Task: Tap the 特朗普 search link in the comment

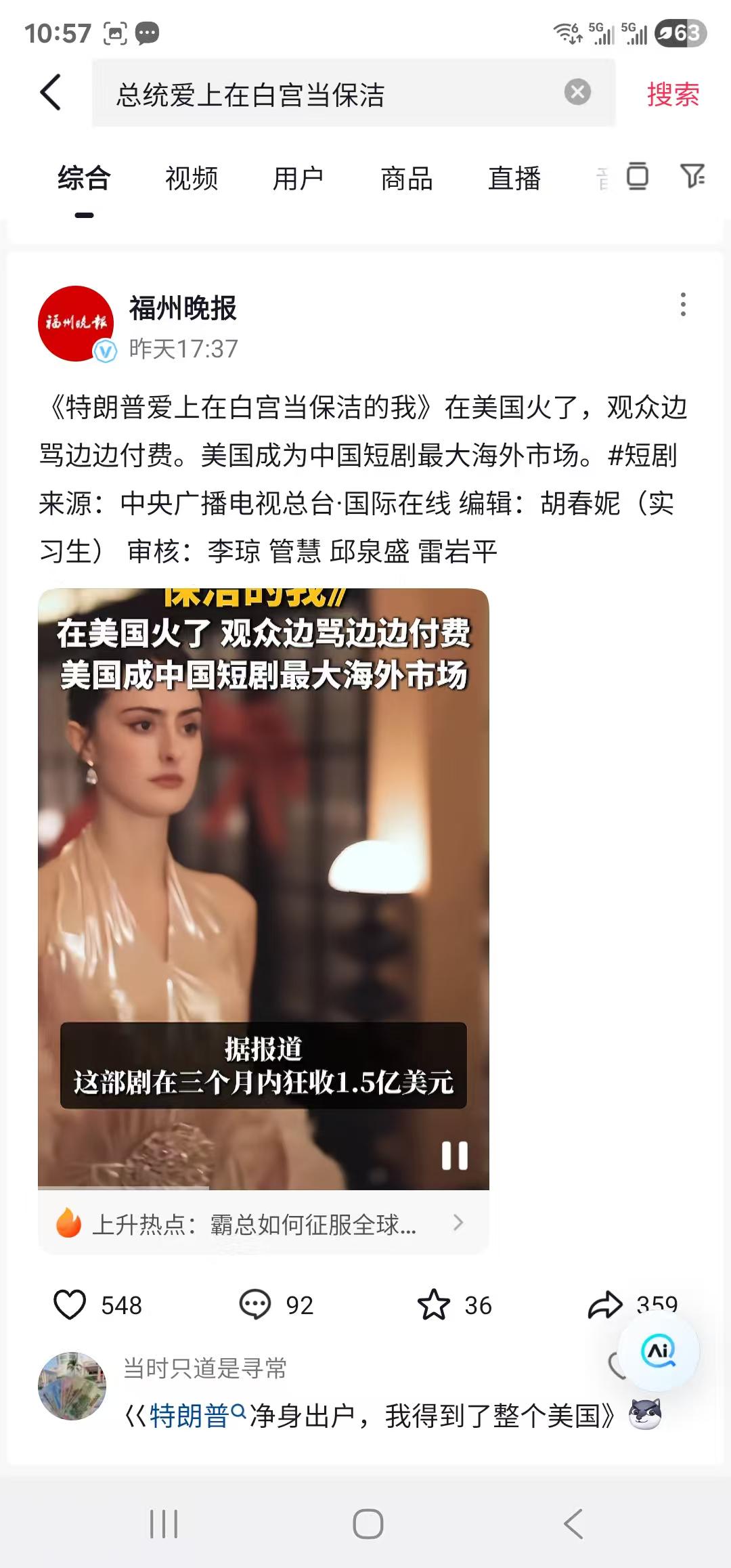Action: click(190, 1416)
